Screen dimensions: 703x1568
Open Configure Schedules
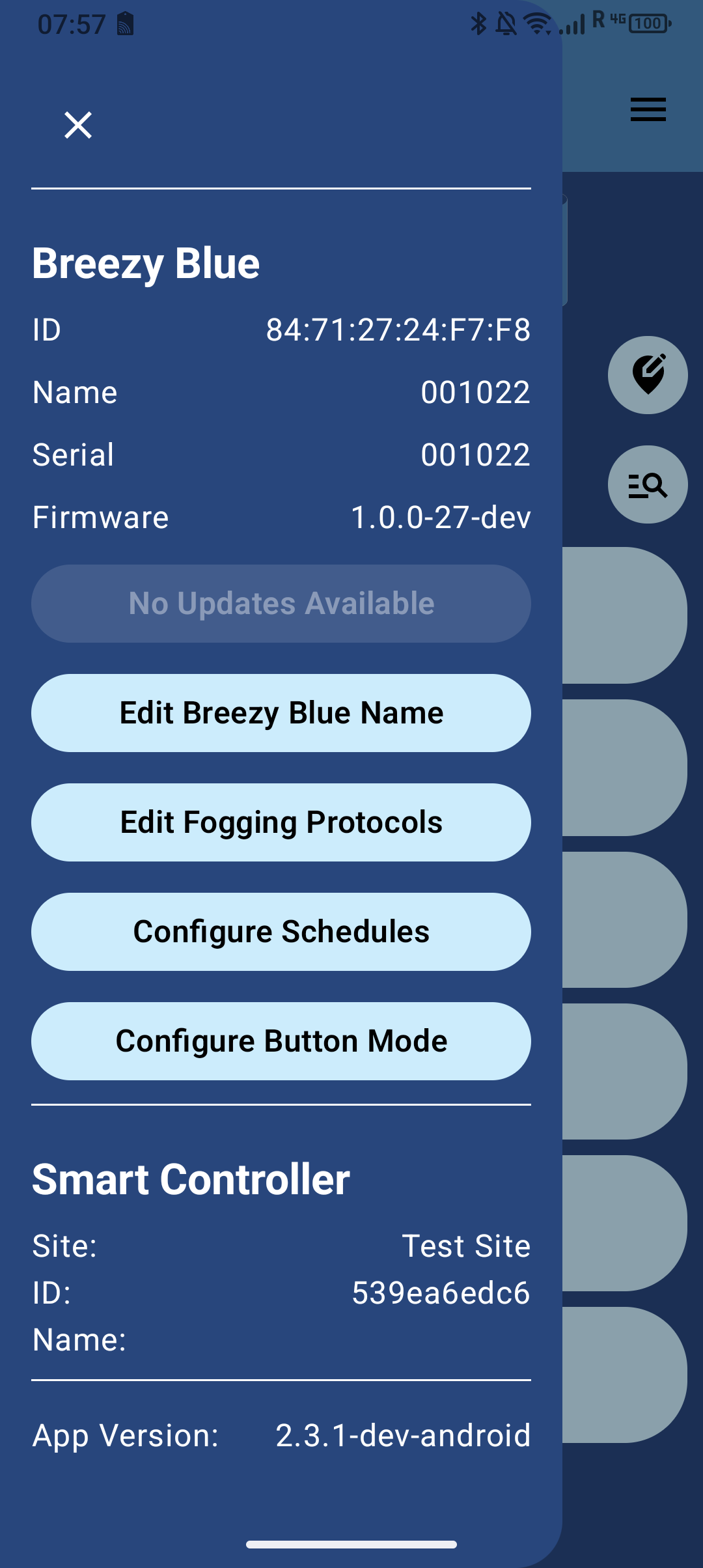point(281,932)
